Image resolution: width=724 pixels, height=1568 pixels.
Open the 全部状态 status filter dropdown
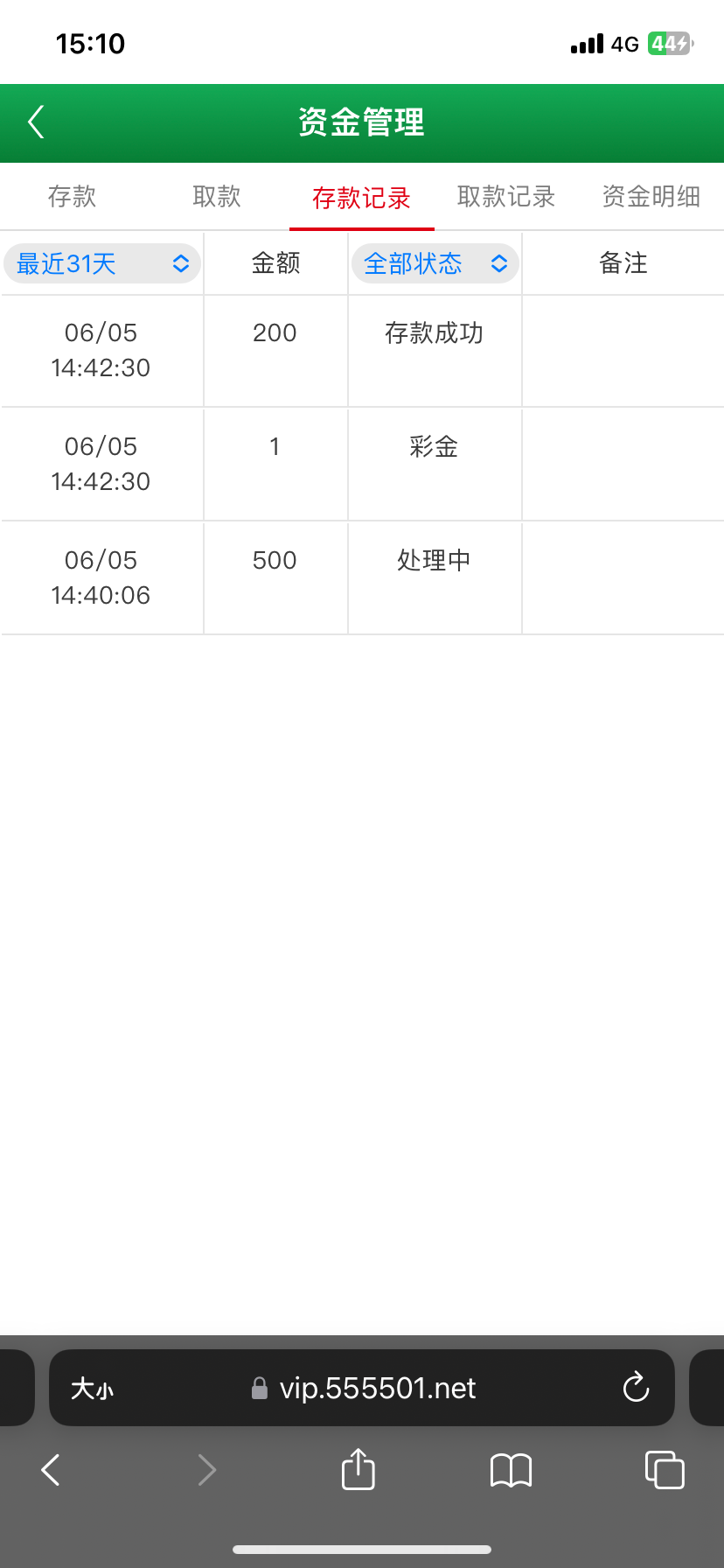[435, 263]
